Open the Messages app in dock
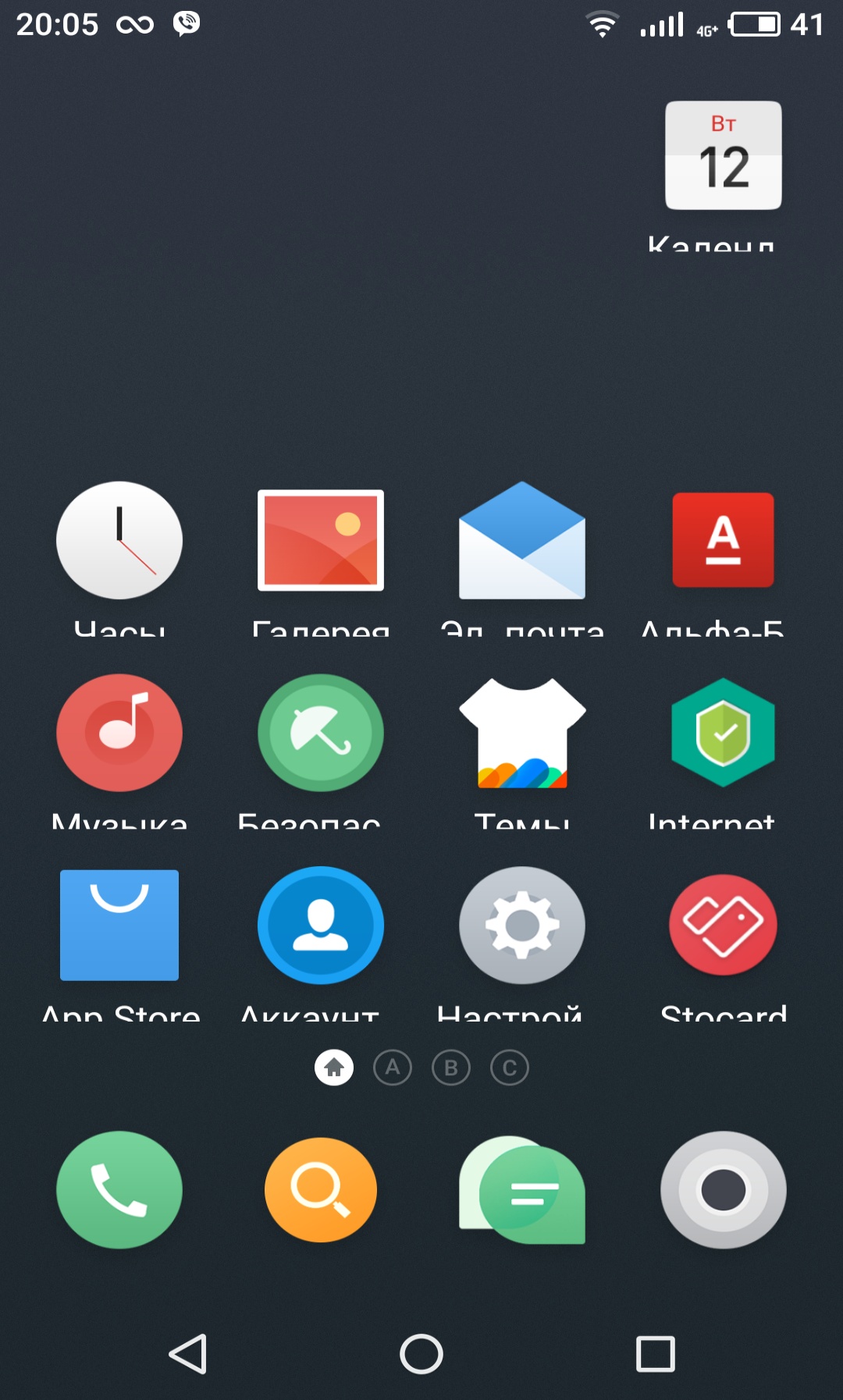Screen dimensions: 843x1400 (521, 1190)
